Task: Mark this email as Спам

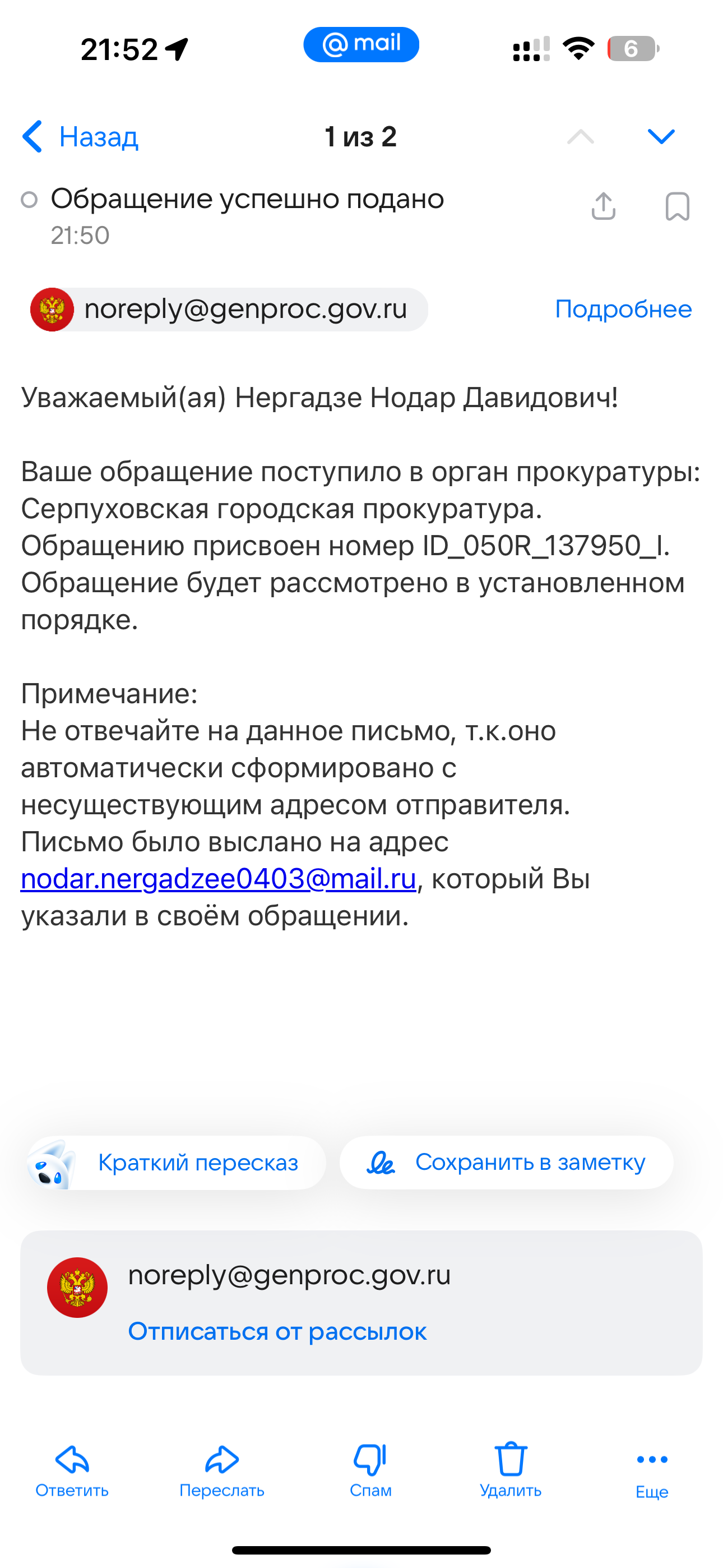Action: (x=370, y=1470)
